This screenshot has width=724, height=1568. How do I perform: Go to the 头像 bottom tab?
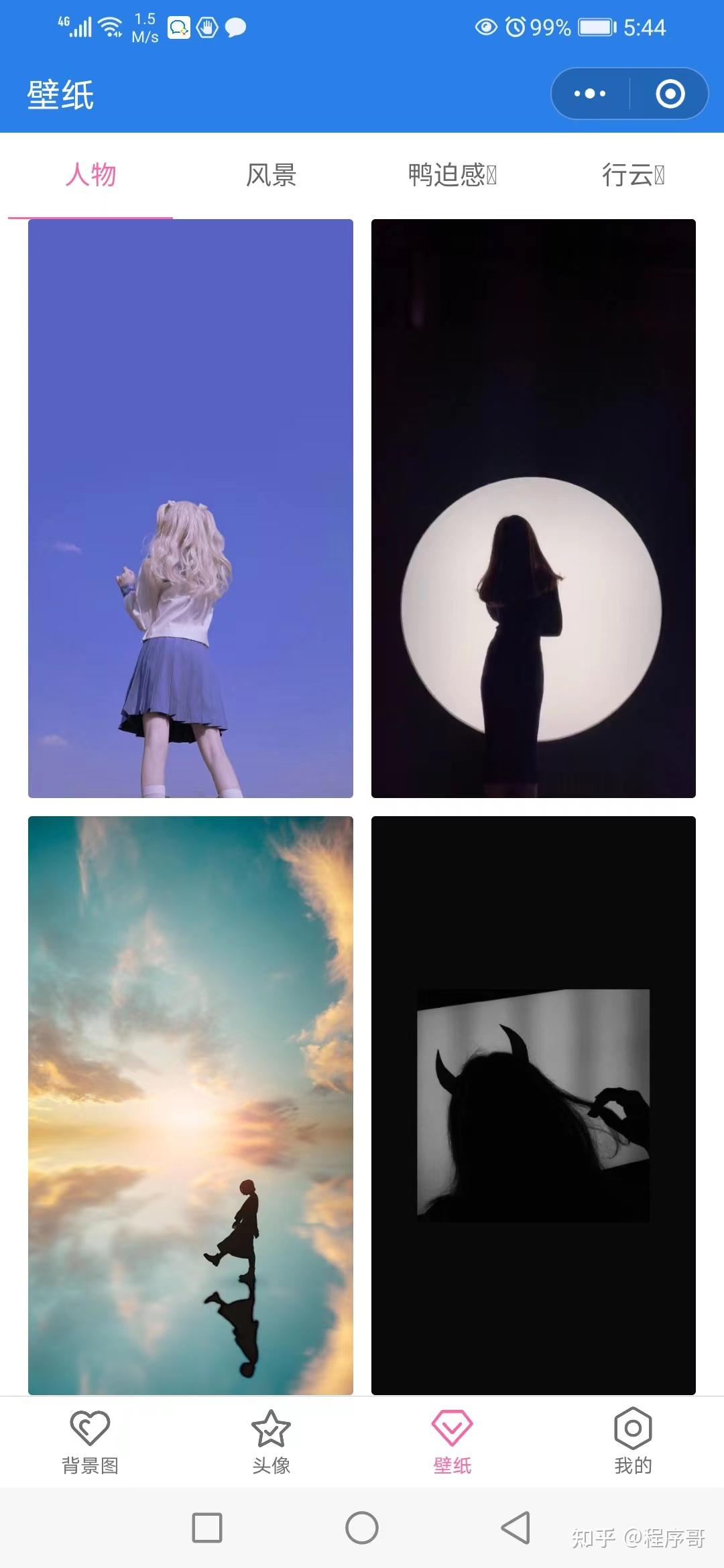point(271,1442)
